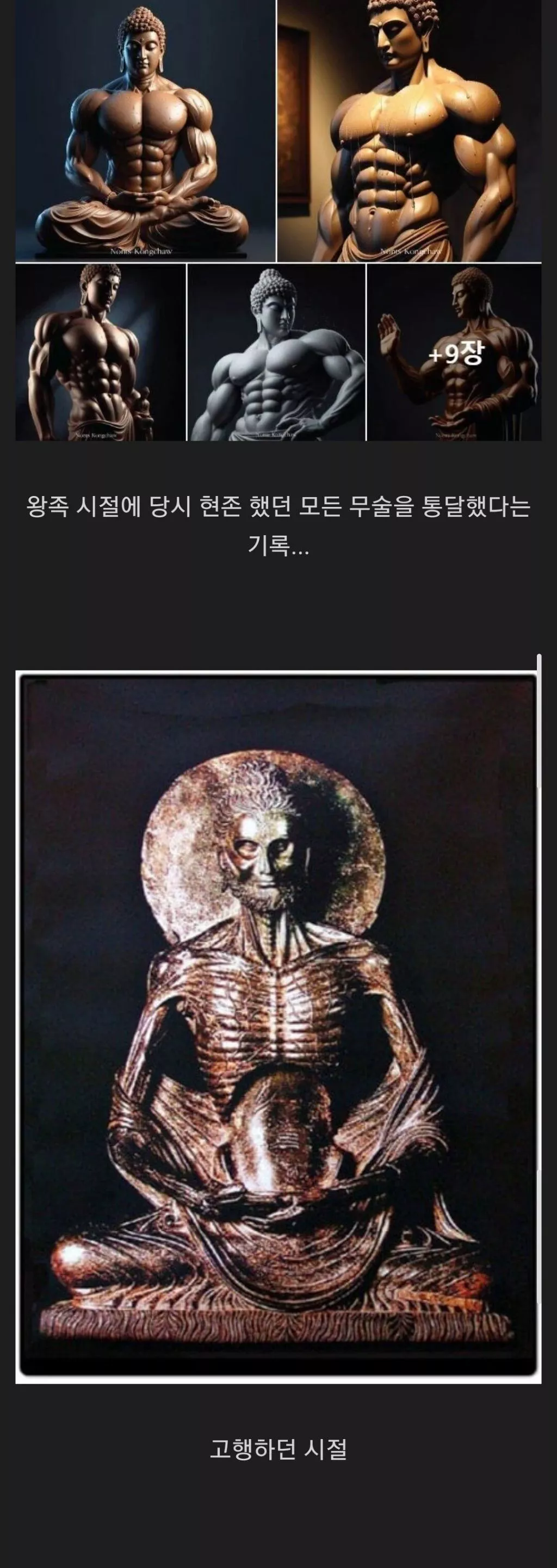Open the emaciated fasting Buddha statue image

[x=278, y=1026]
